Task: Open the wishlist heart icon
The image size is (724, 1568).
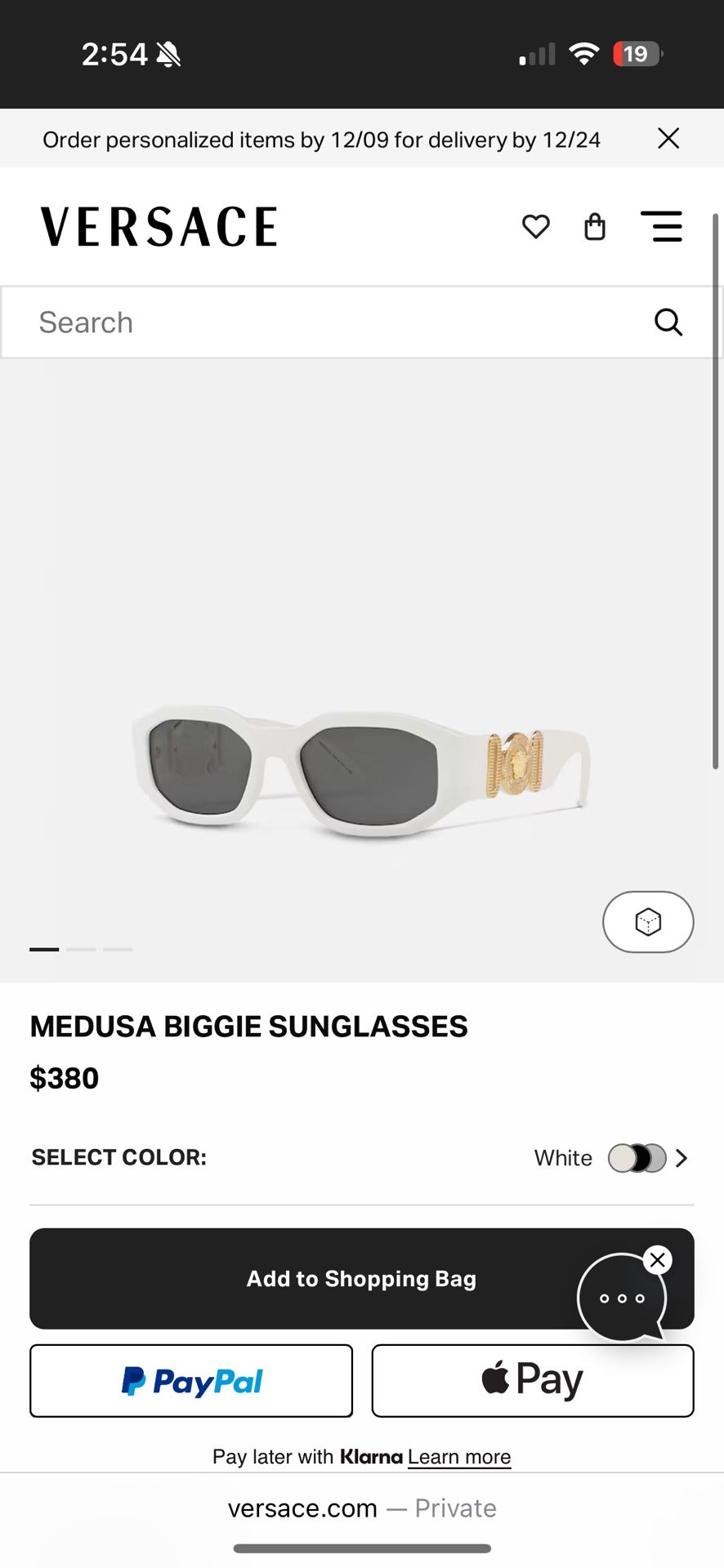Action: click(x=536, y=227)
